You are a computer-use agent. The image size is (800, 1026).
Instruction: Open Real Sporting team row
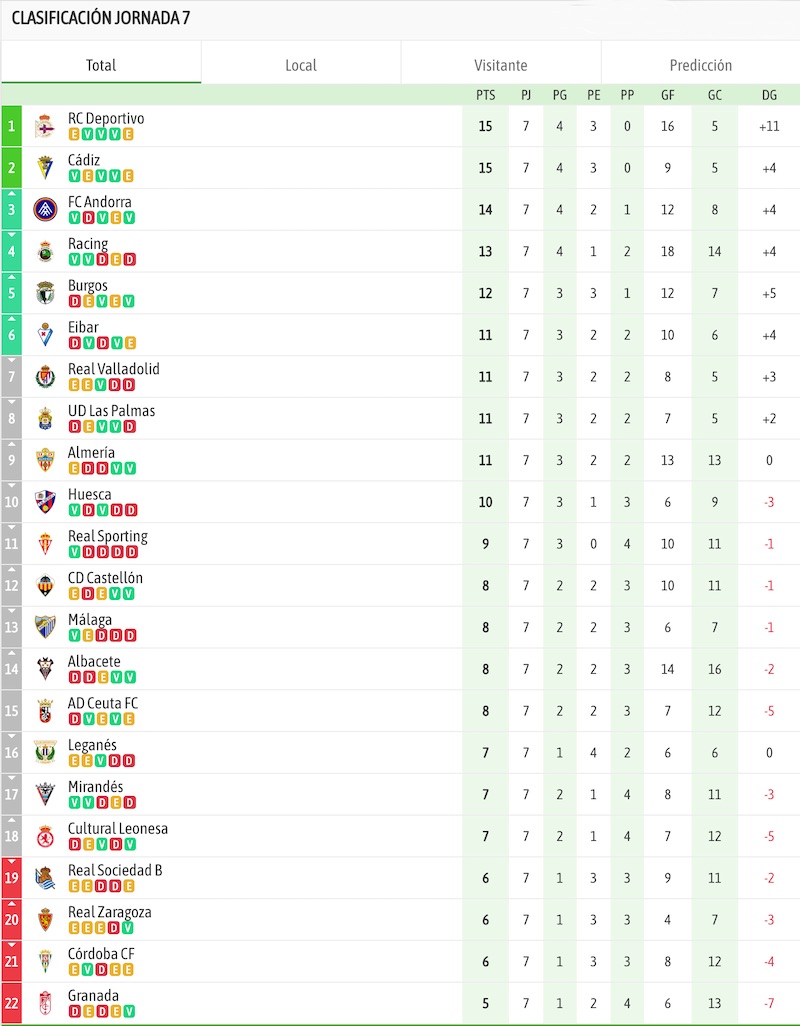[x=107, y=536]
